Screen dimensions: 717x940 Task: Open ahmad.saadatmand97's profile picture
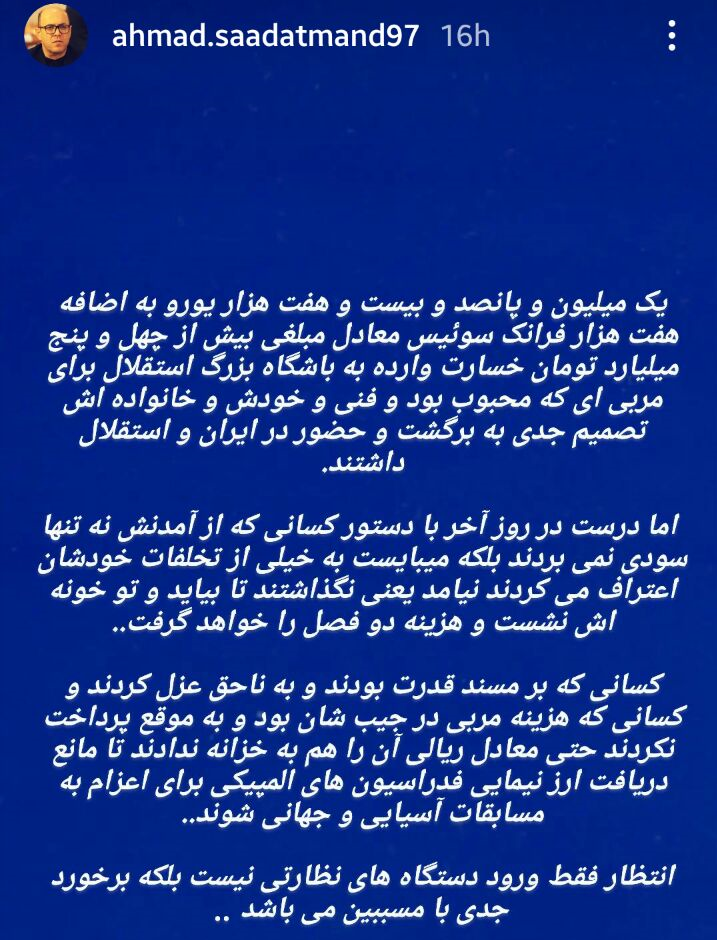click(55, 35)
